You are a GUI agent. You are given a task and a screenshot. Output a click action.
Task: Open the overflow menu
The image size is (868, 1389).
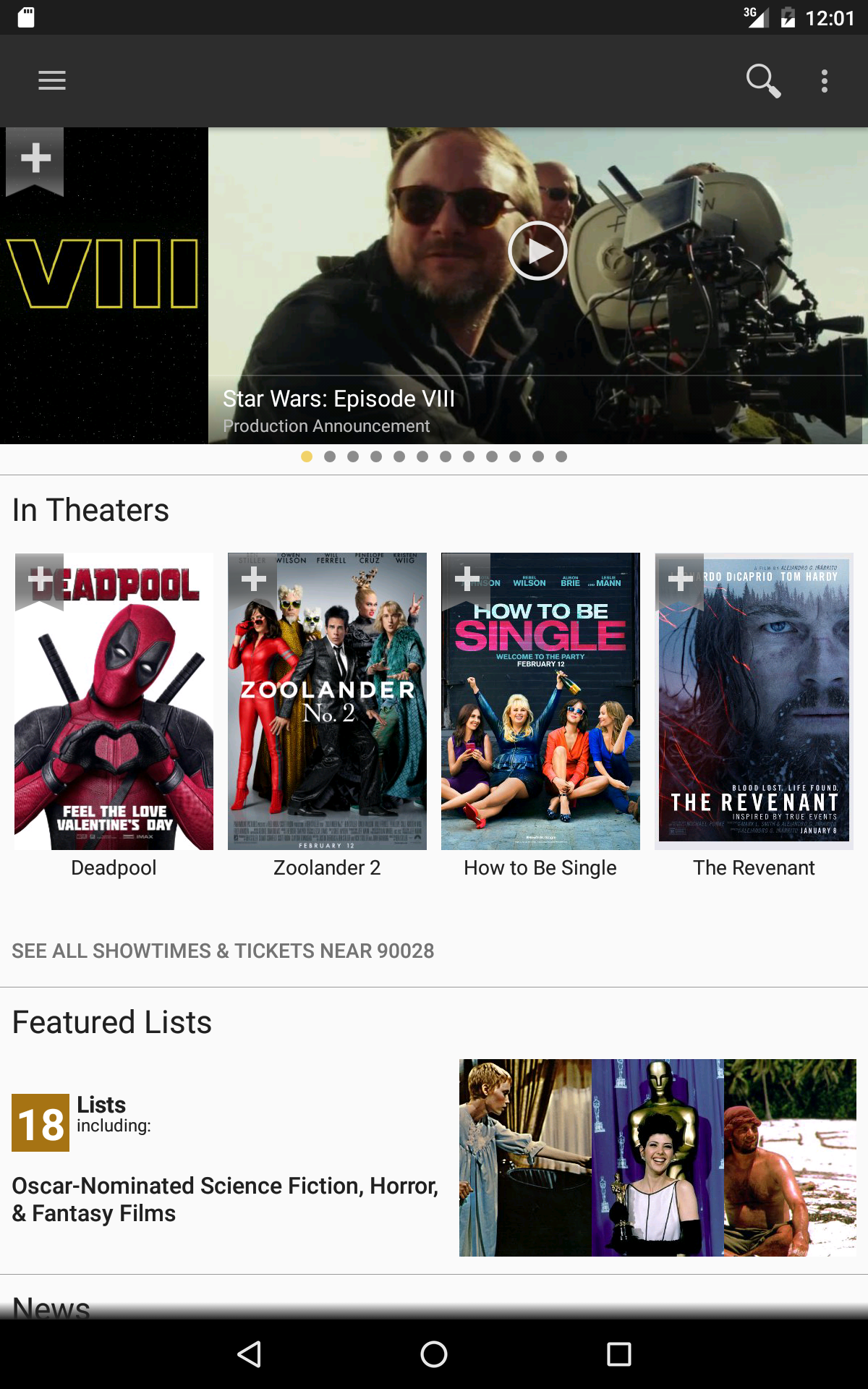point(825,80)
